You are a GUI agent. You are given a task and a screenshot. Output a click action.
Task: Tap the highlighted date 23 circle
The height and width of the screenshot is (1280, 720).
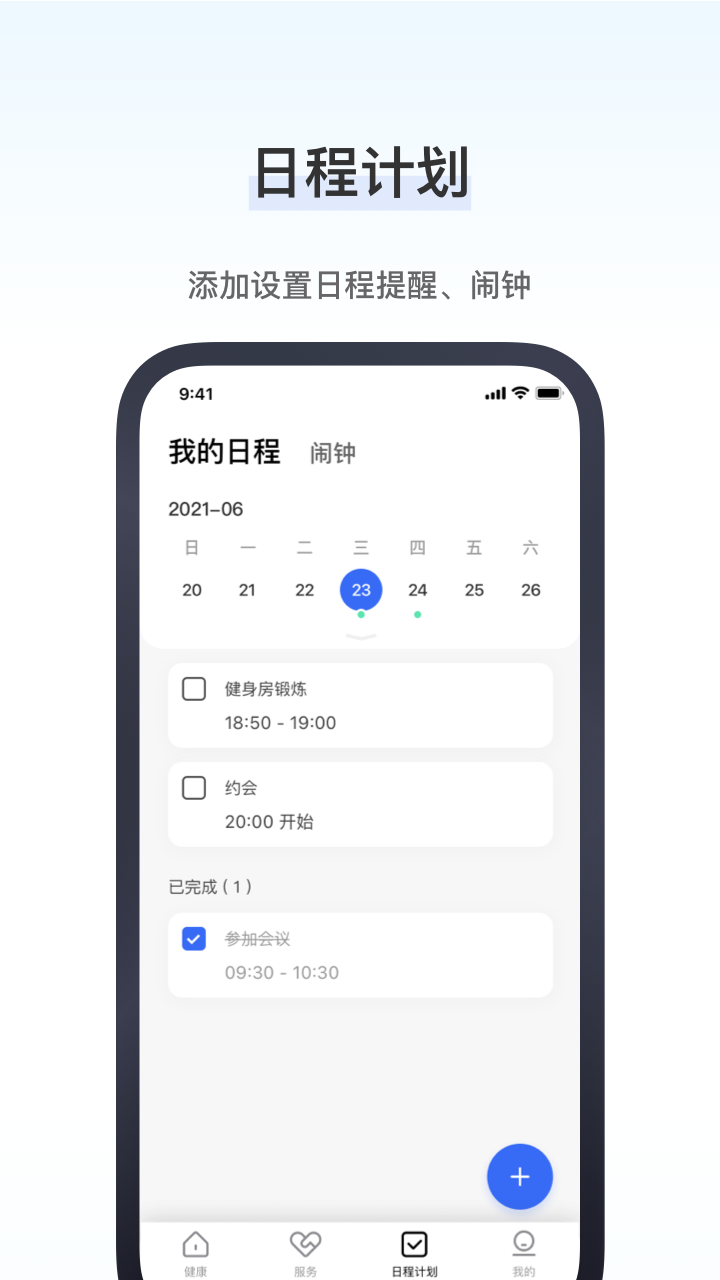(360, 590)
